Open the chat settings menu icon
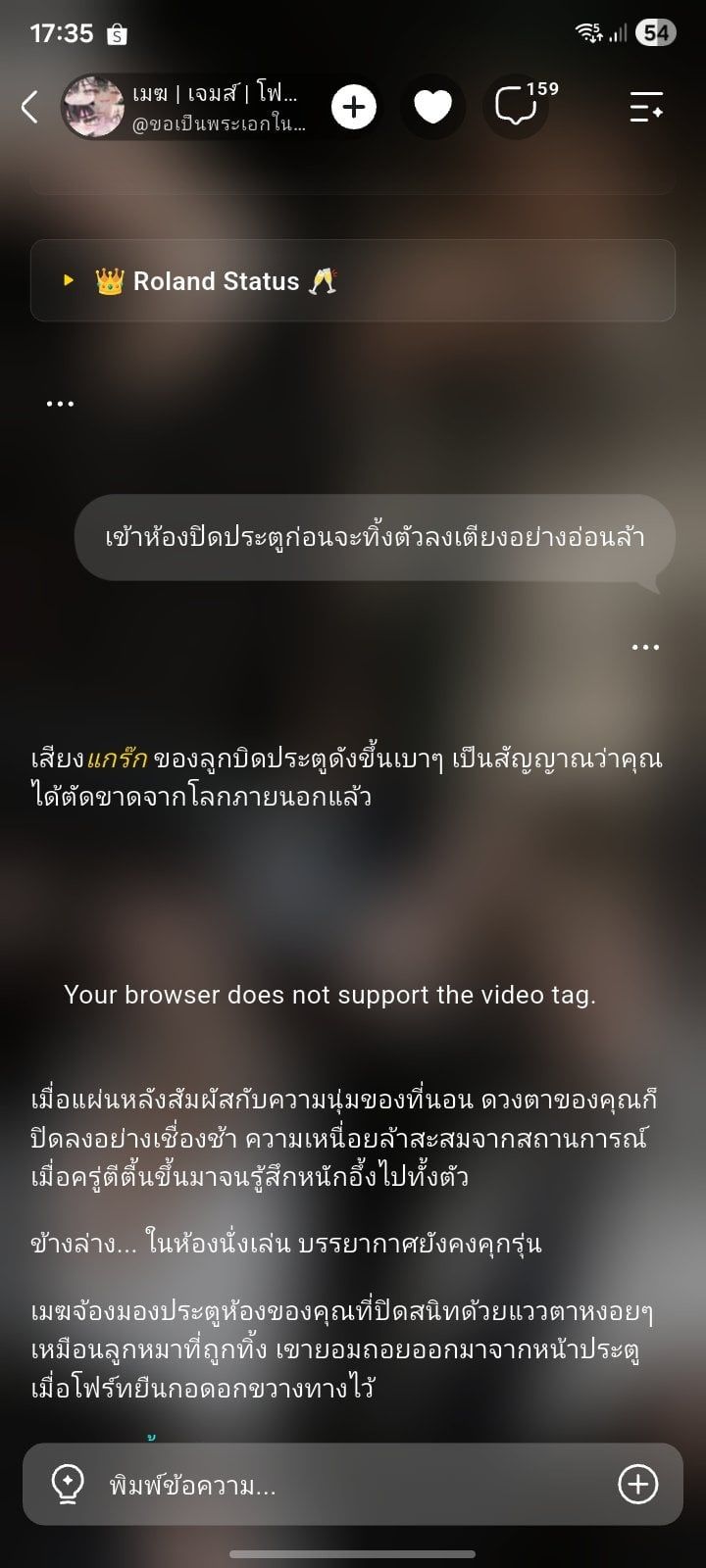 [x=646, y=107]
